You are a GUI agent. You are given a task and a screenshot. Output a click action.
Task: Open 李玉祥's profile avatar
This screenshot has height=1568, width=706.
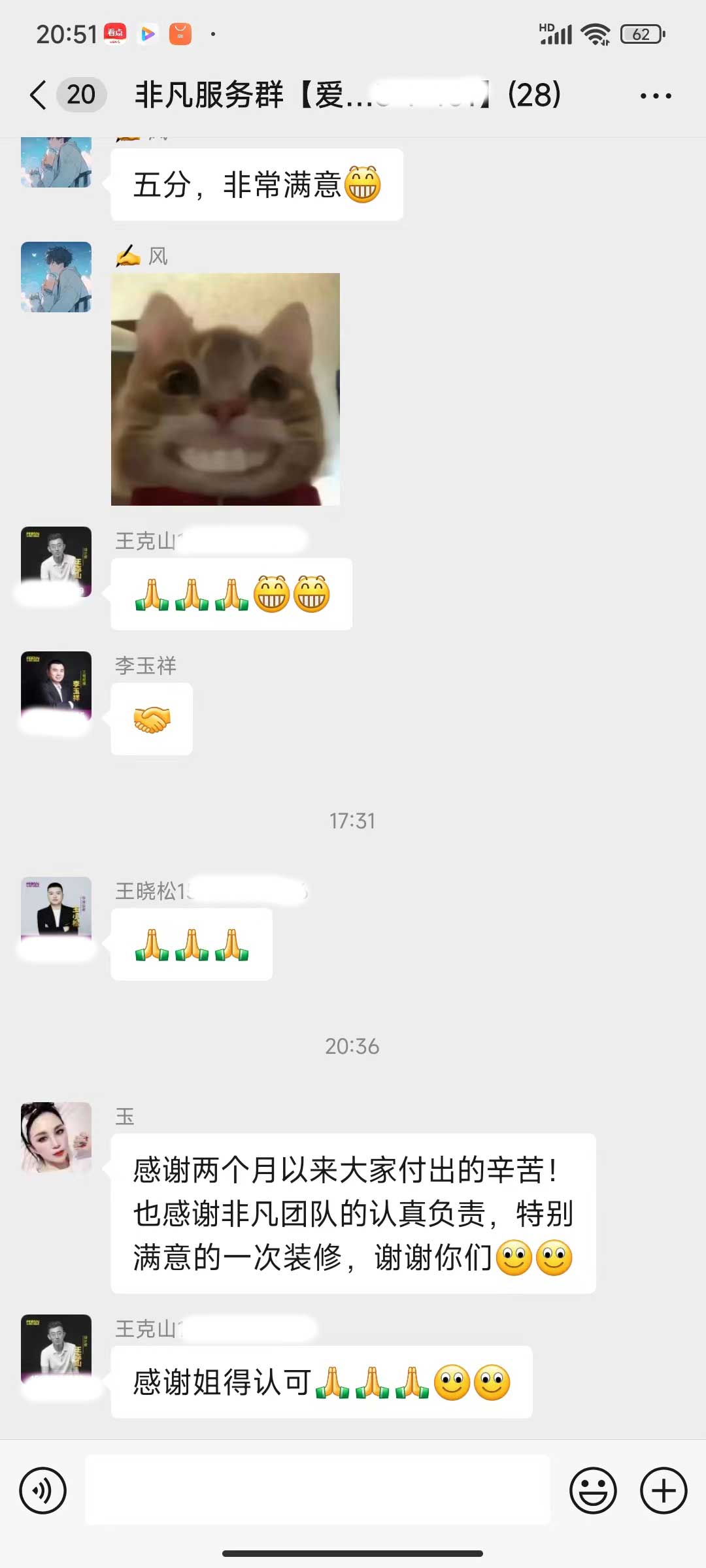[56, 686]
